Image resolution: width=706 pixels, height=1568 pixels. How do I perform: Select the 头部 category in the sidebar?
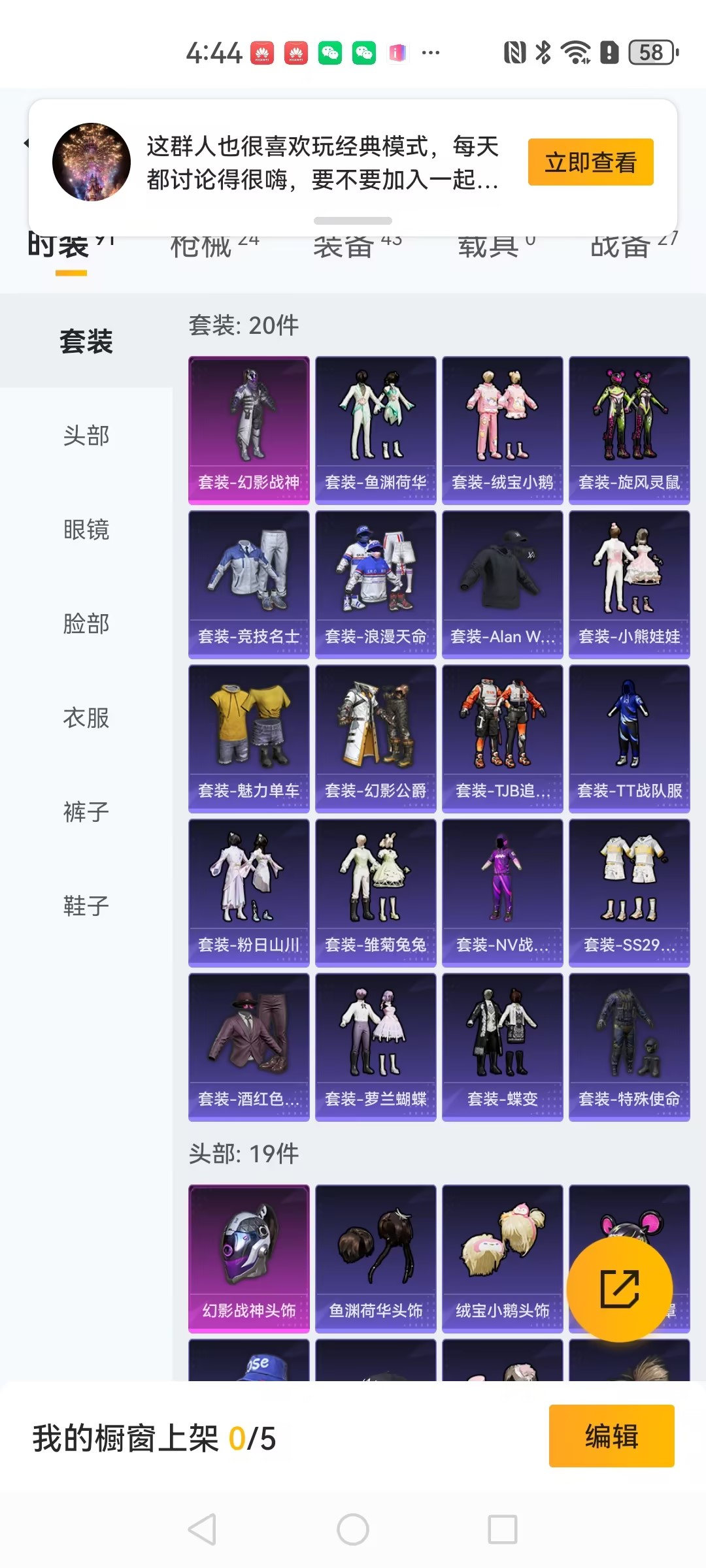pyautogui.click(x=86, y=436)
